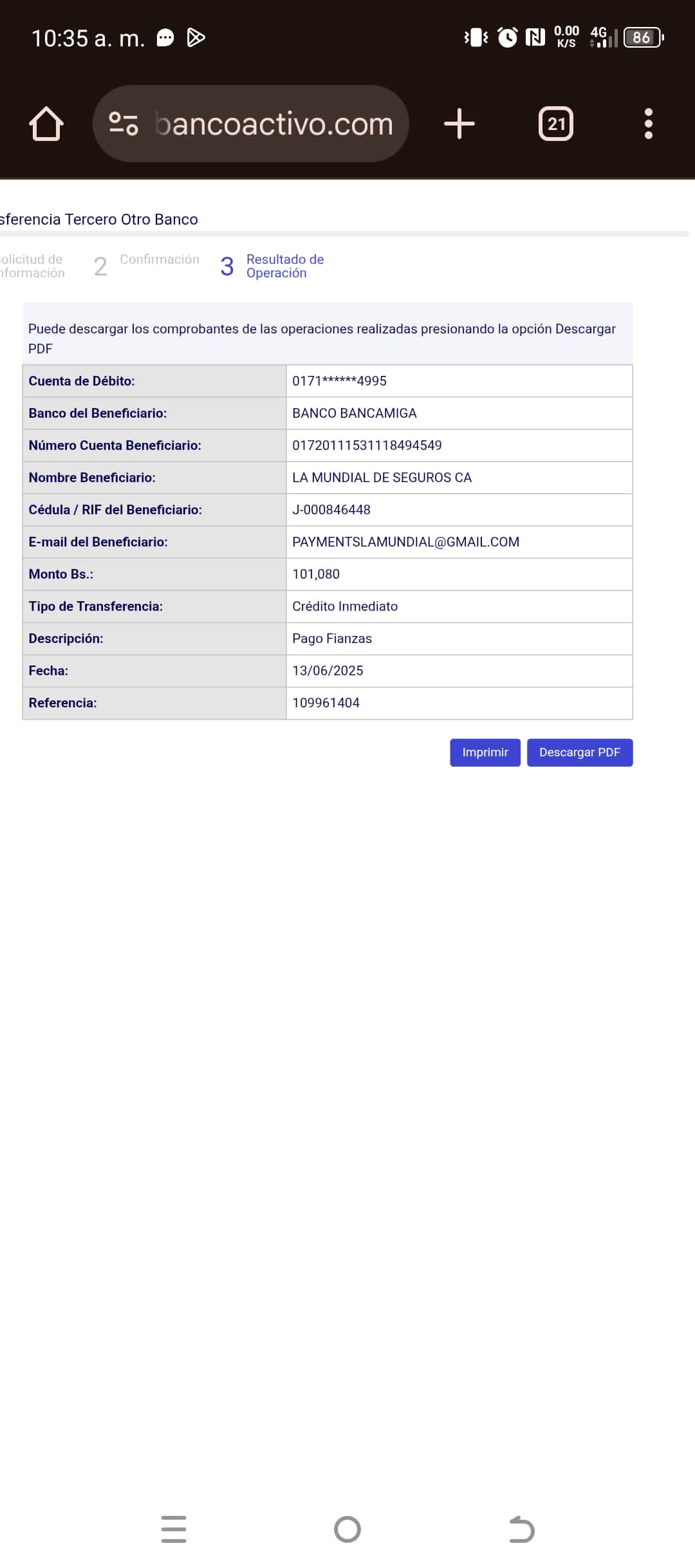This screenshot has width=695, height=1568.
Task: Go back using the system back button
Action: click(521, 1529)
